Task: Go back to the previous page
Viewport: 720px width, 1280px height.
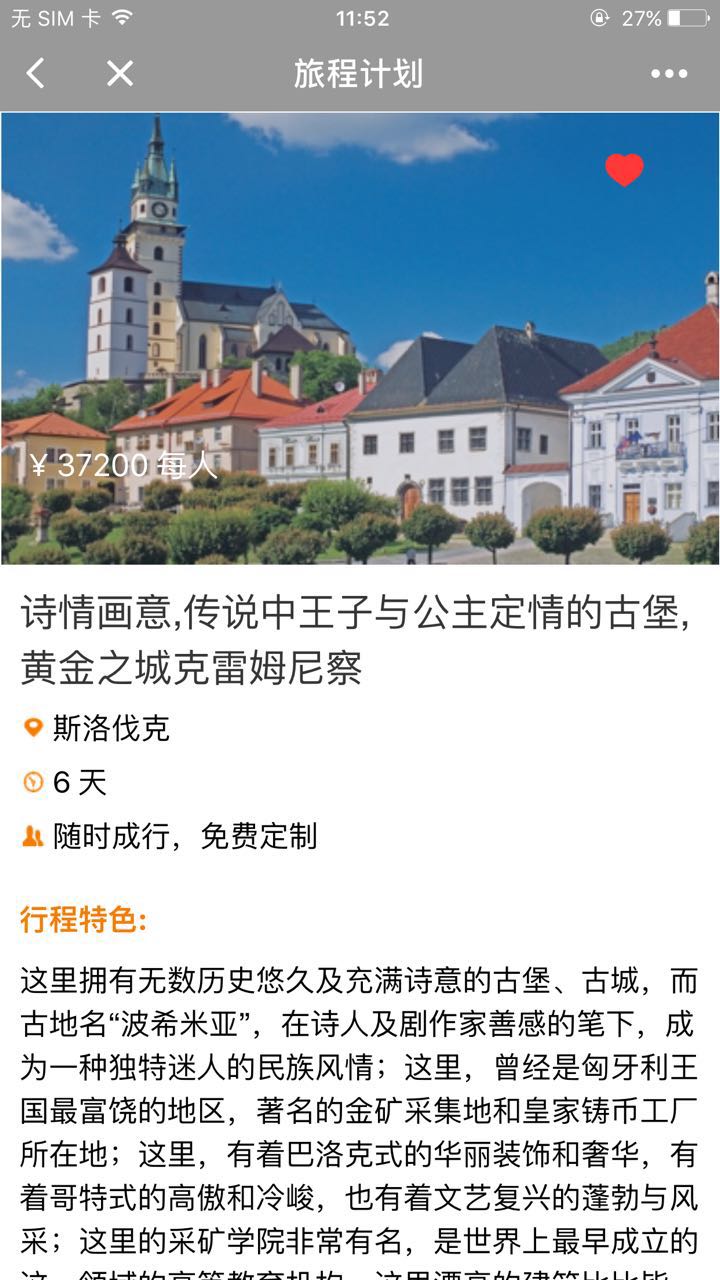Action: click(x=36, y=73)
